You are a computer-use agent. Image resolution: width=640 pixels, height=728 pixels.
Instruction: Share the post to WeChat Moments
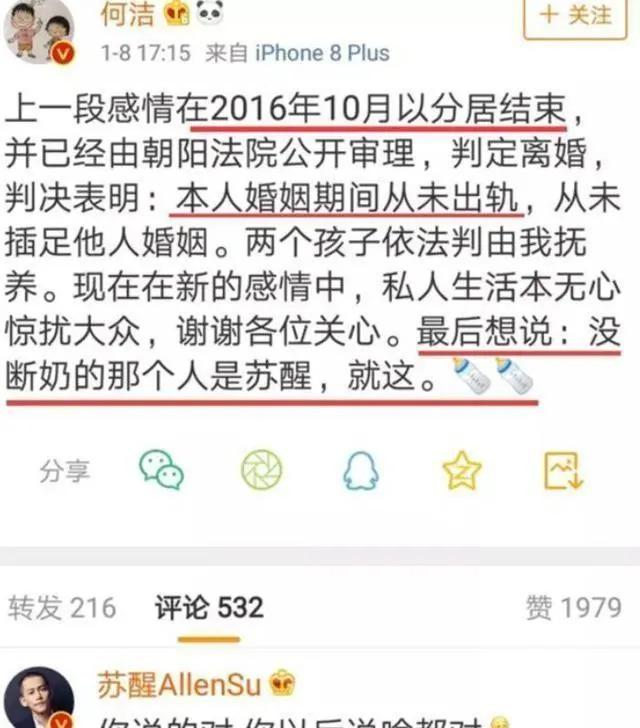tap(261, 470)
